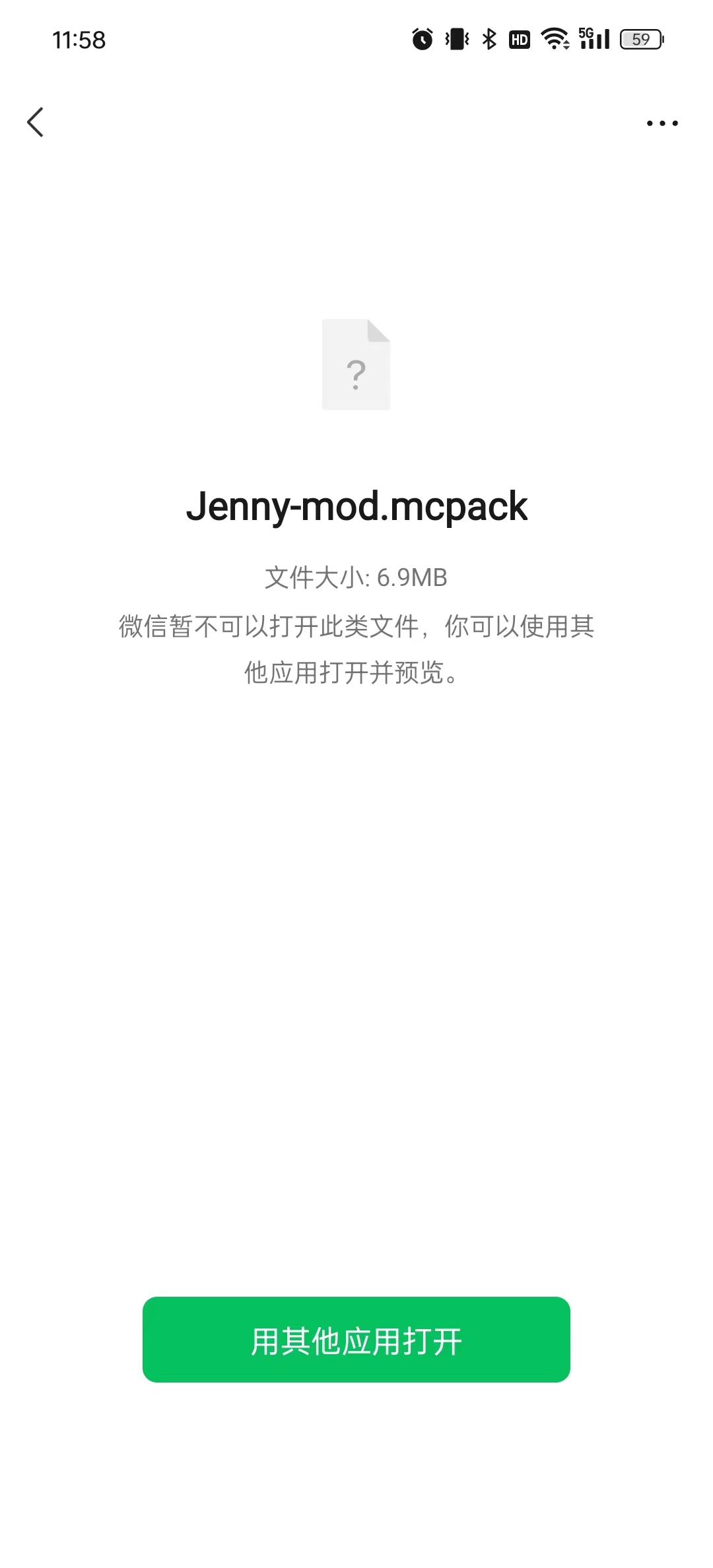The image size is (713, 1568).
Task: Tap the alarm clock status icon
Action: 421,40
